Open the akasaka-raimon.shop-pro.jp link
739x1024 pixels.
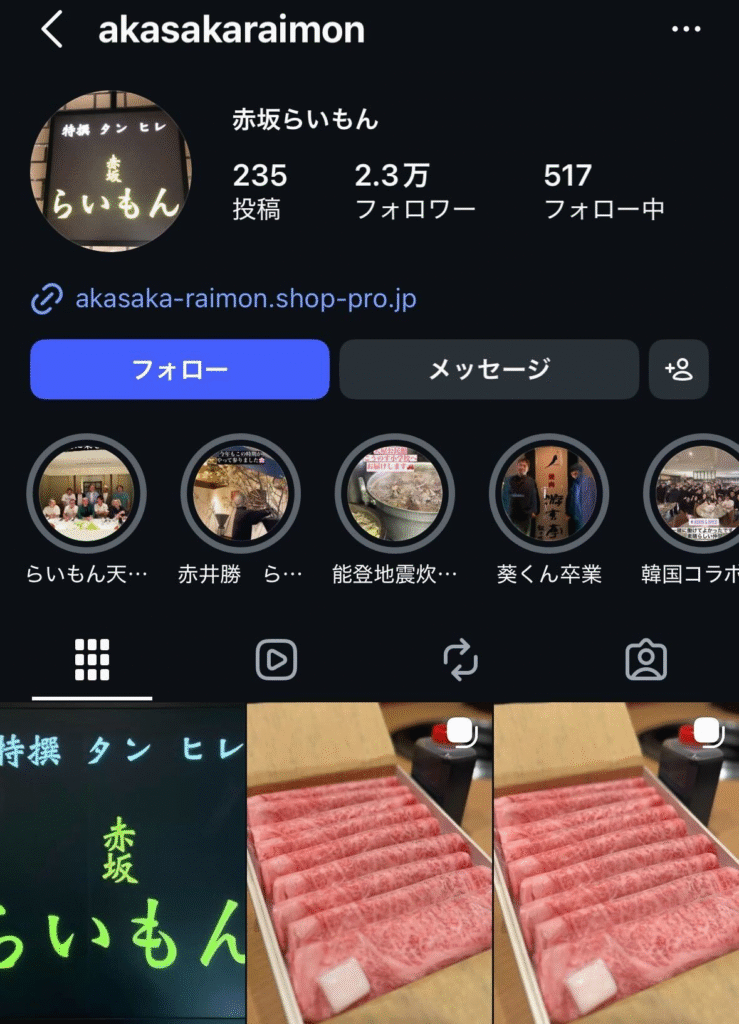(245, 298)
